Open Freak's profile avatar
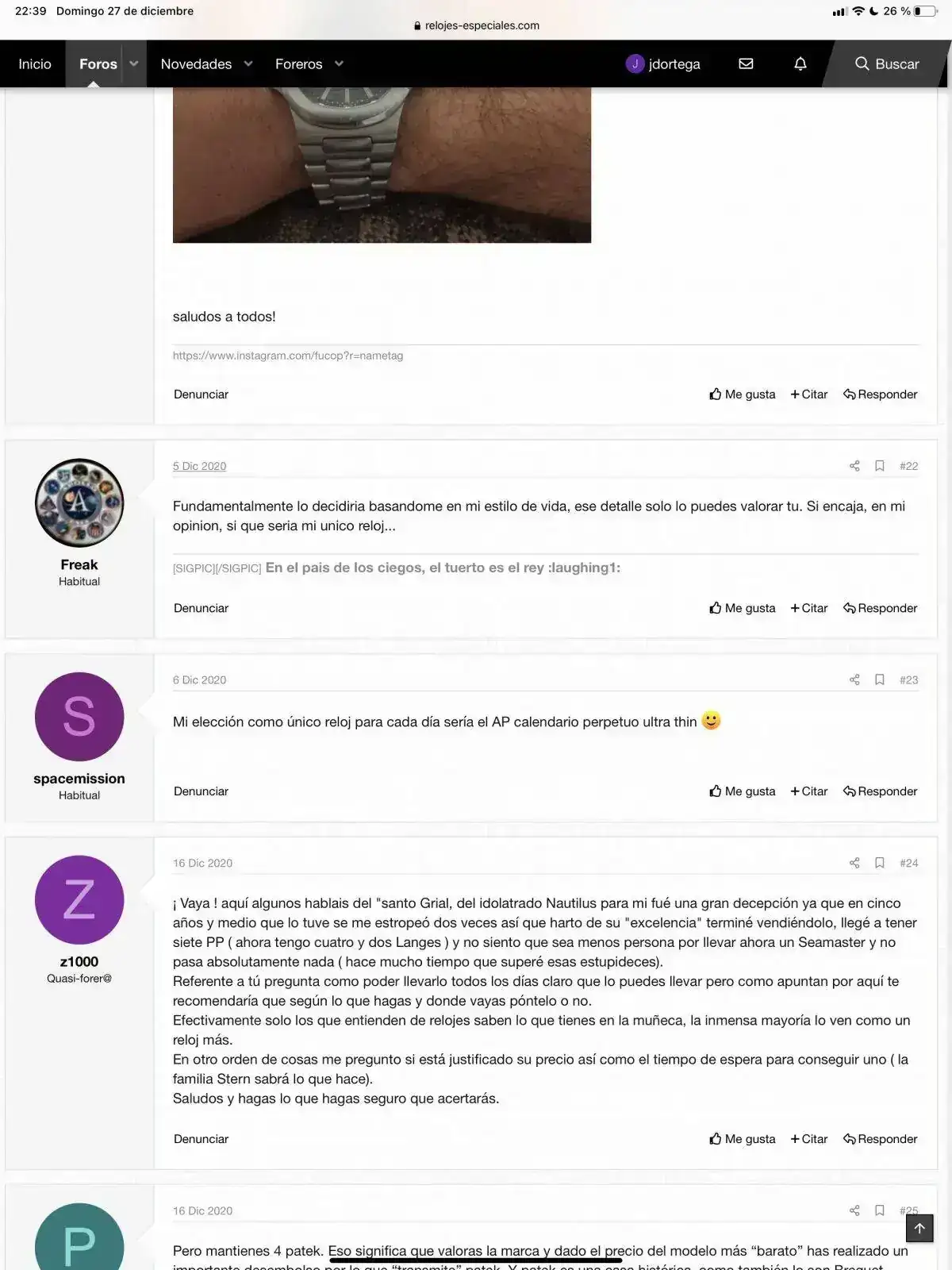The image size is (952, 1270). [79, 502]
